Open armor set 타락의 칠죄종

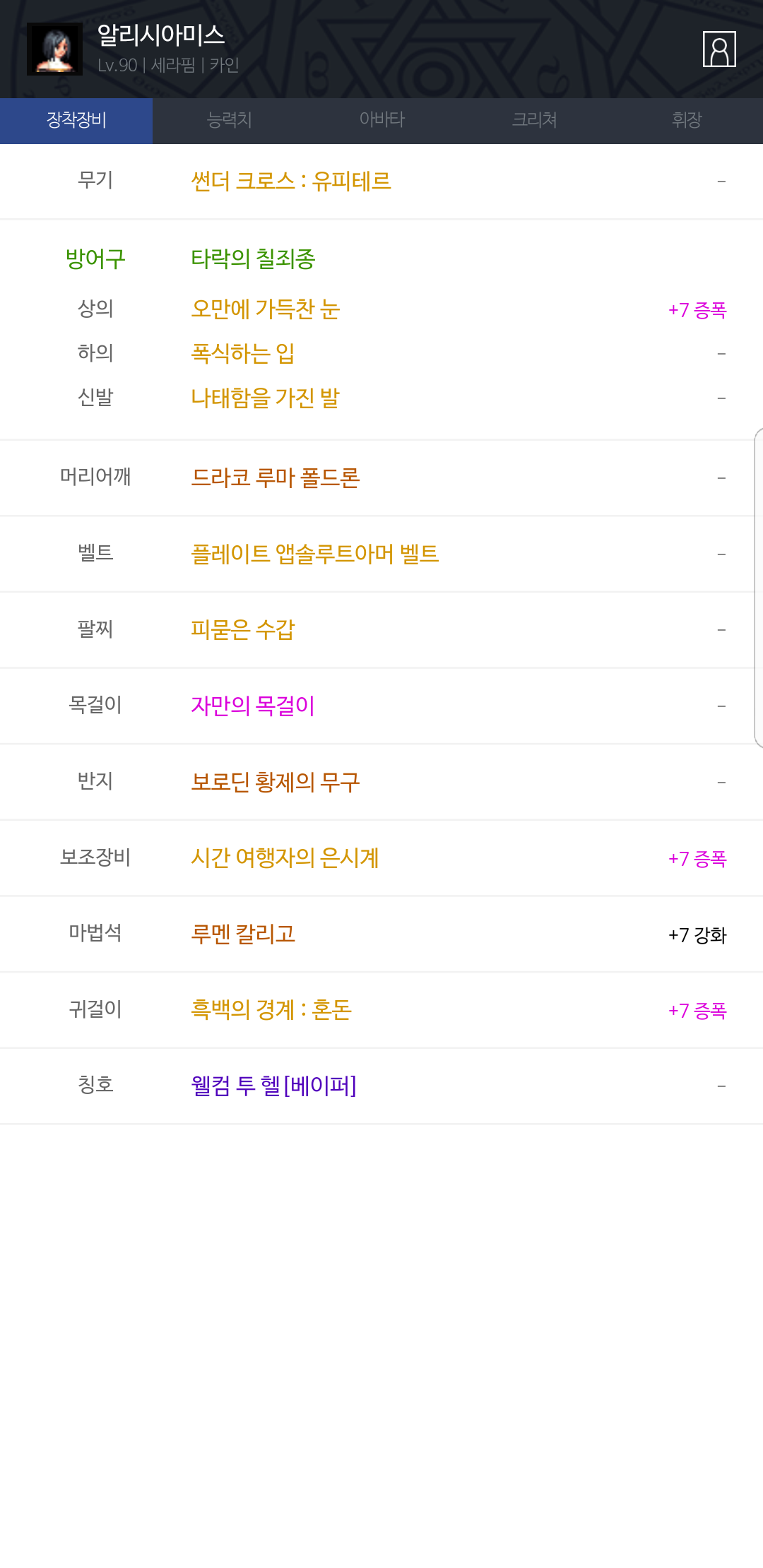coord(253,259)
